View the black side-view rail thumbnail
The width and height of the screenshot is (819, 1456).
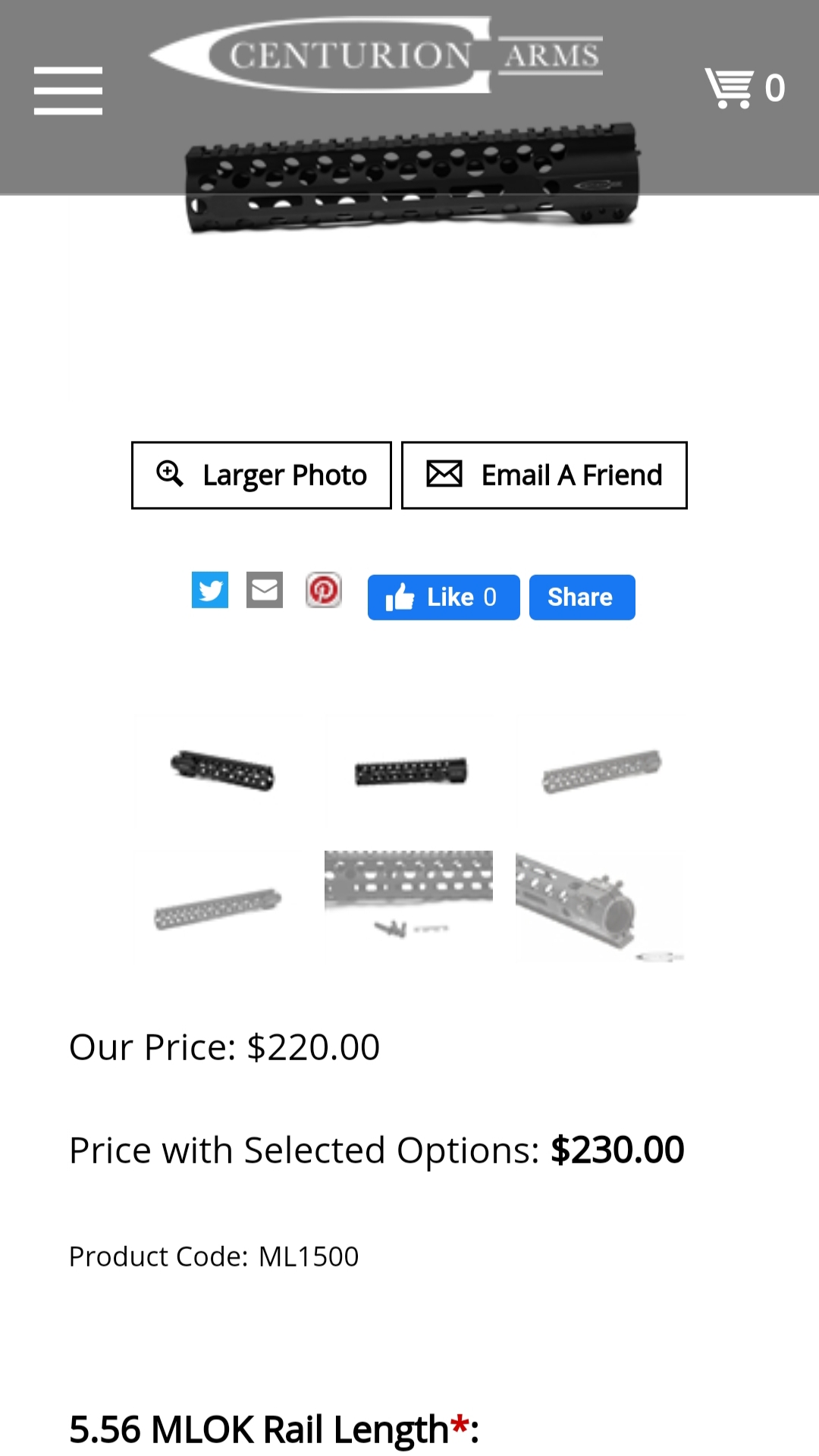(410, 771)
